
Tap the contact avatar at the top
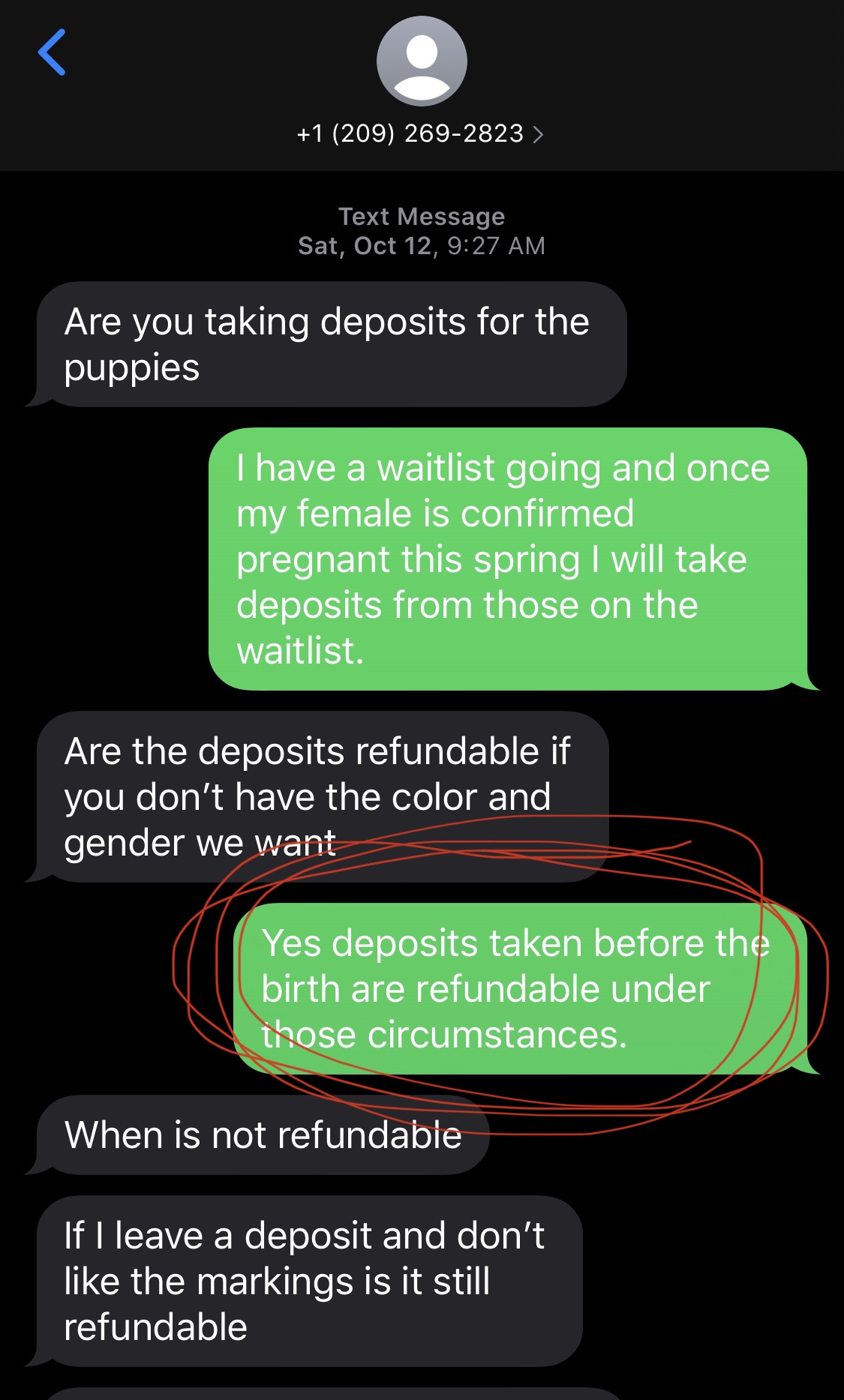coord(422,61)
